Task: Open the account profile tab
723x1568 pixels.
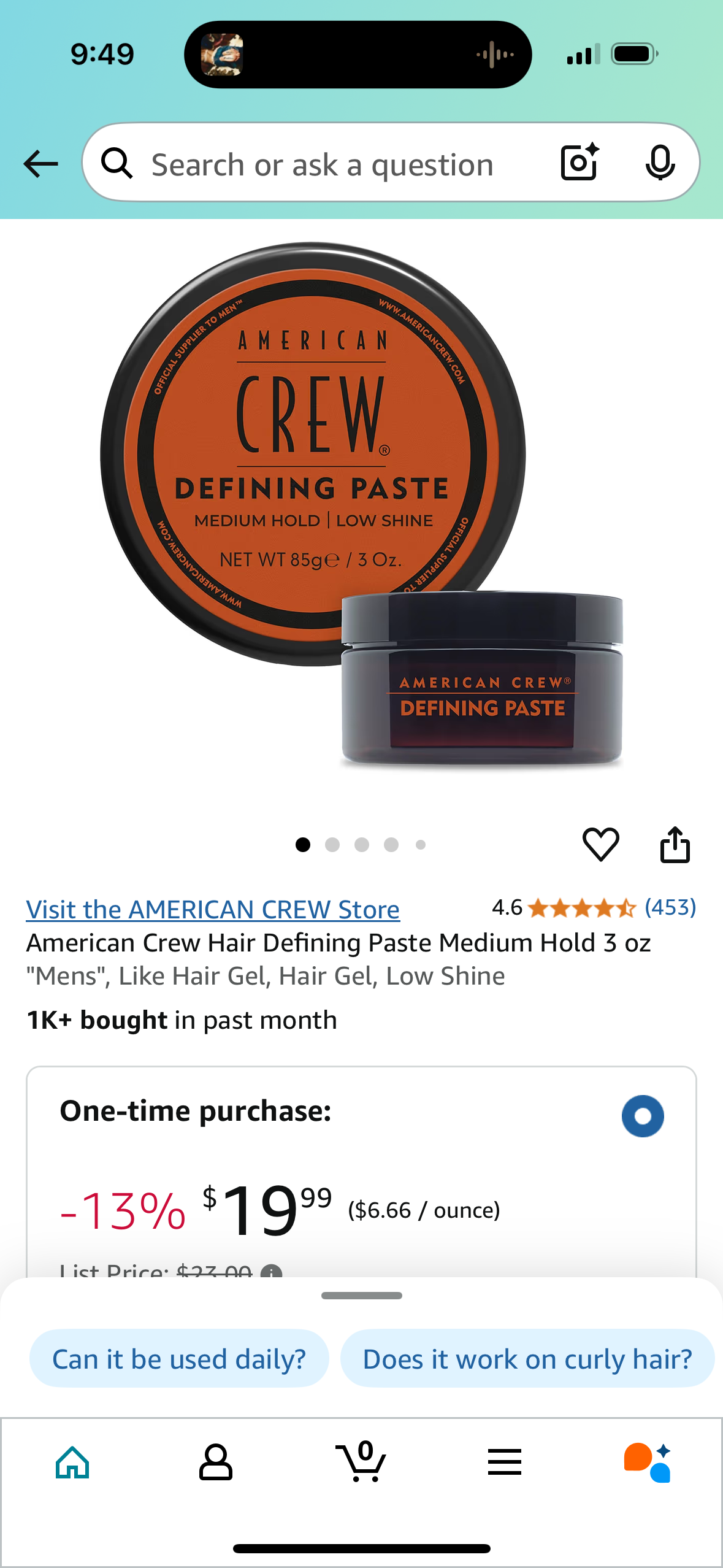Action: pyautogui.click(x=216, y=1462)
